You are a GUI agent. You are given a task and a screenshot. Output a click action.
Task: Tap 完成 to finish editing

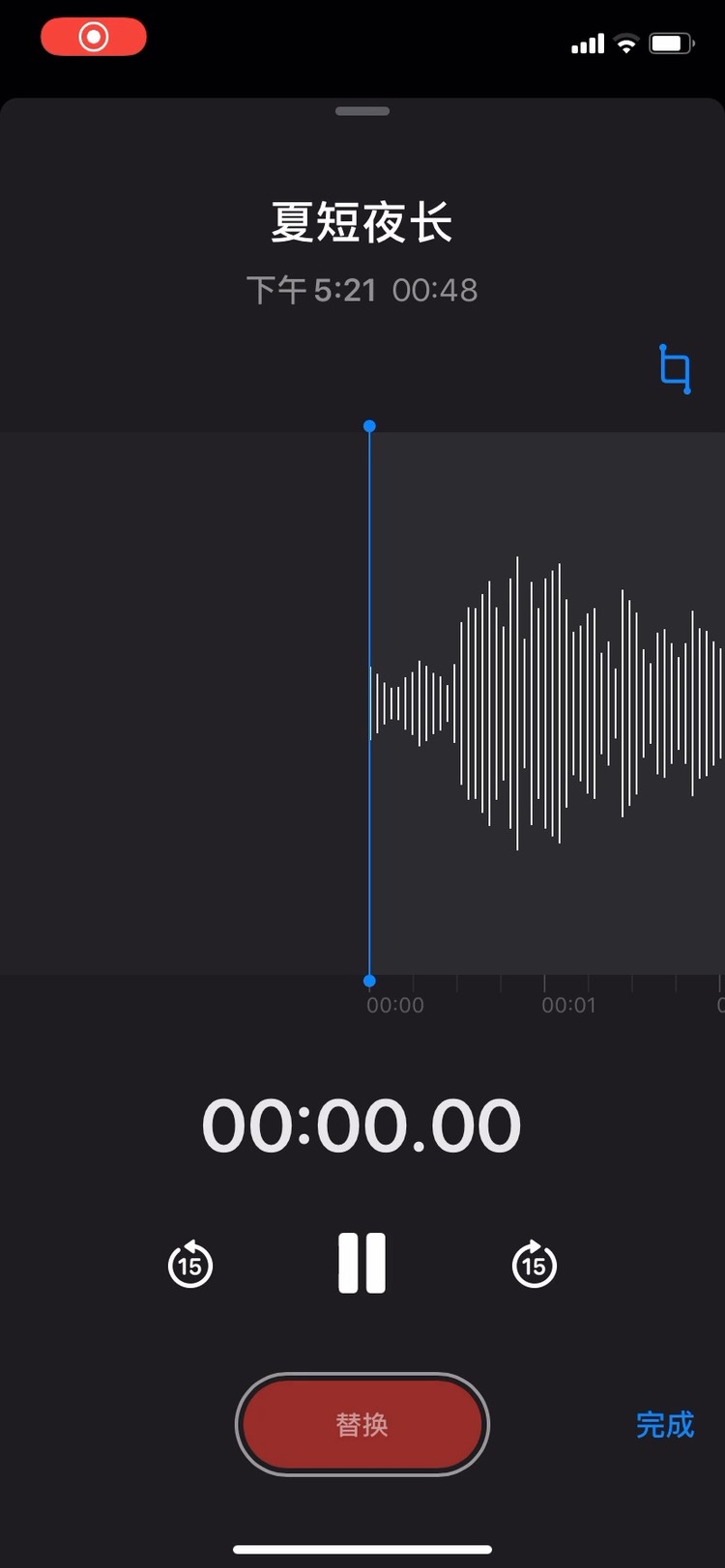tap(665, 1424)
